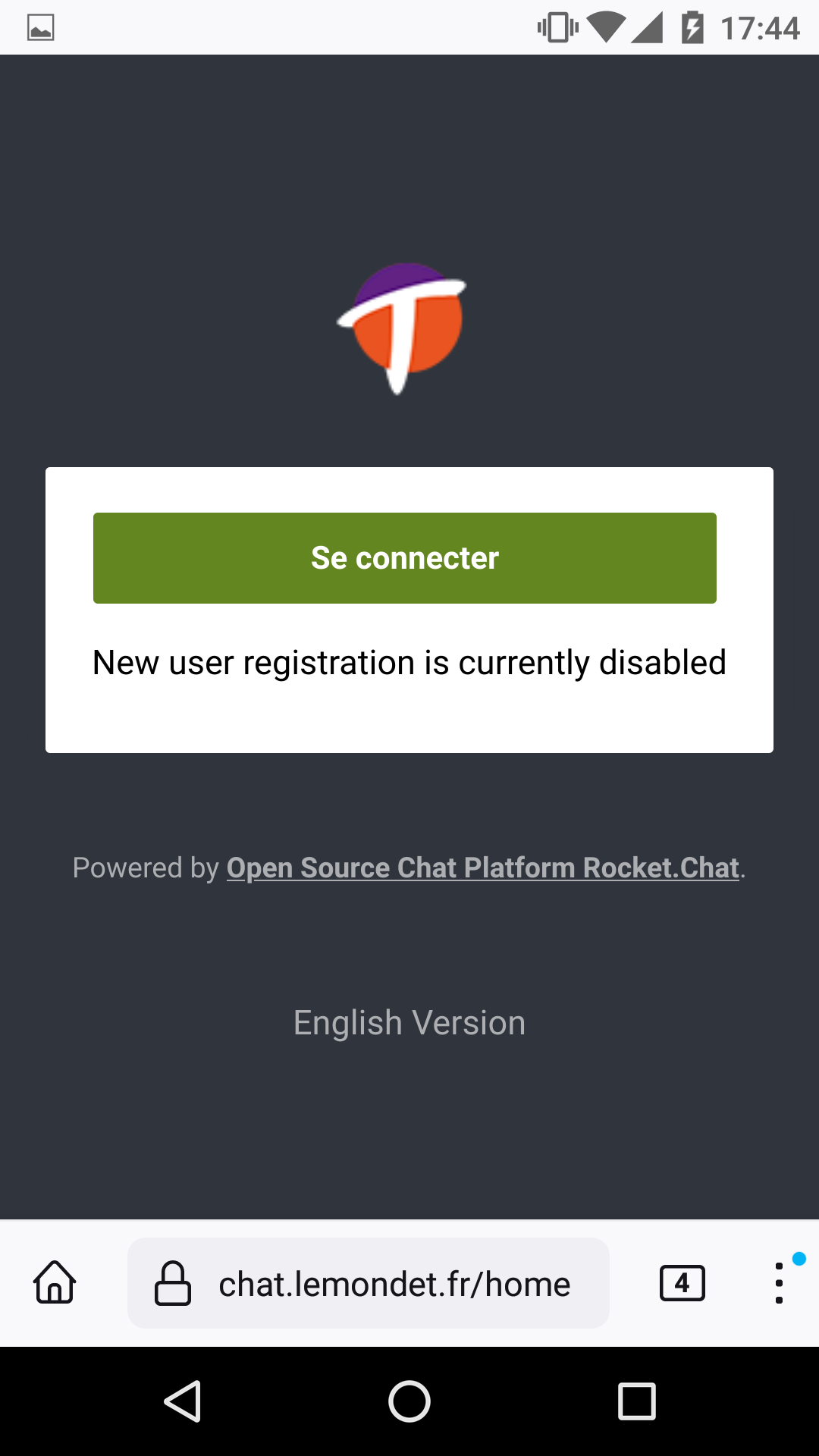
Task: Open the browser overflow menu
Action: coord(779,1283)
